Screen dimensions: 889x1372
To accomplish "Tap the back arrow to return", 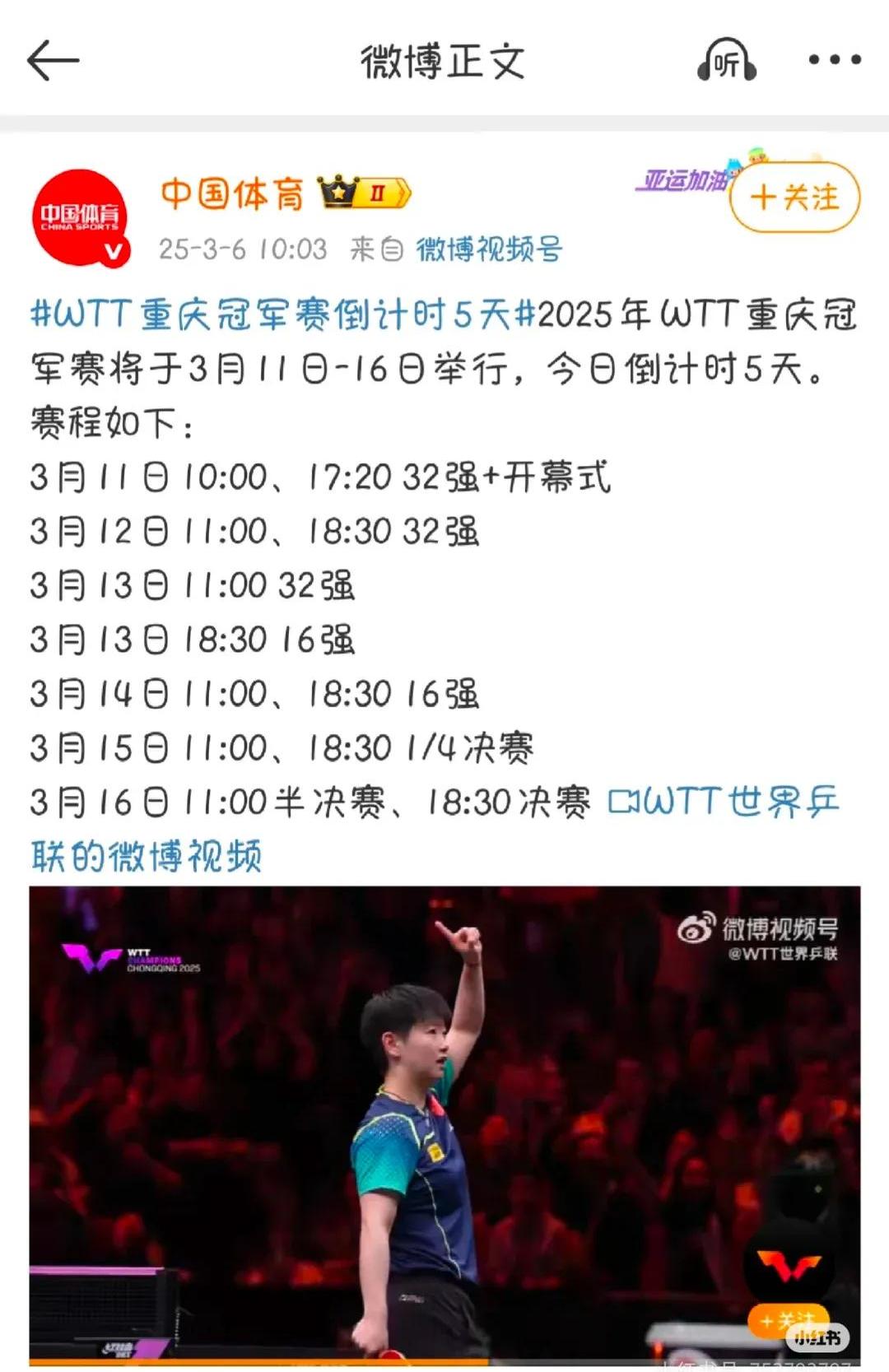I will [x=51, y=58].
